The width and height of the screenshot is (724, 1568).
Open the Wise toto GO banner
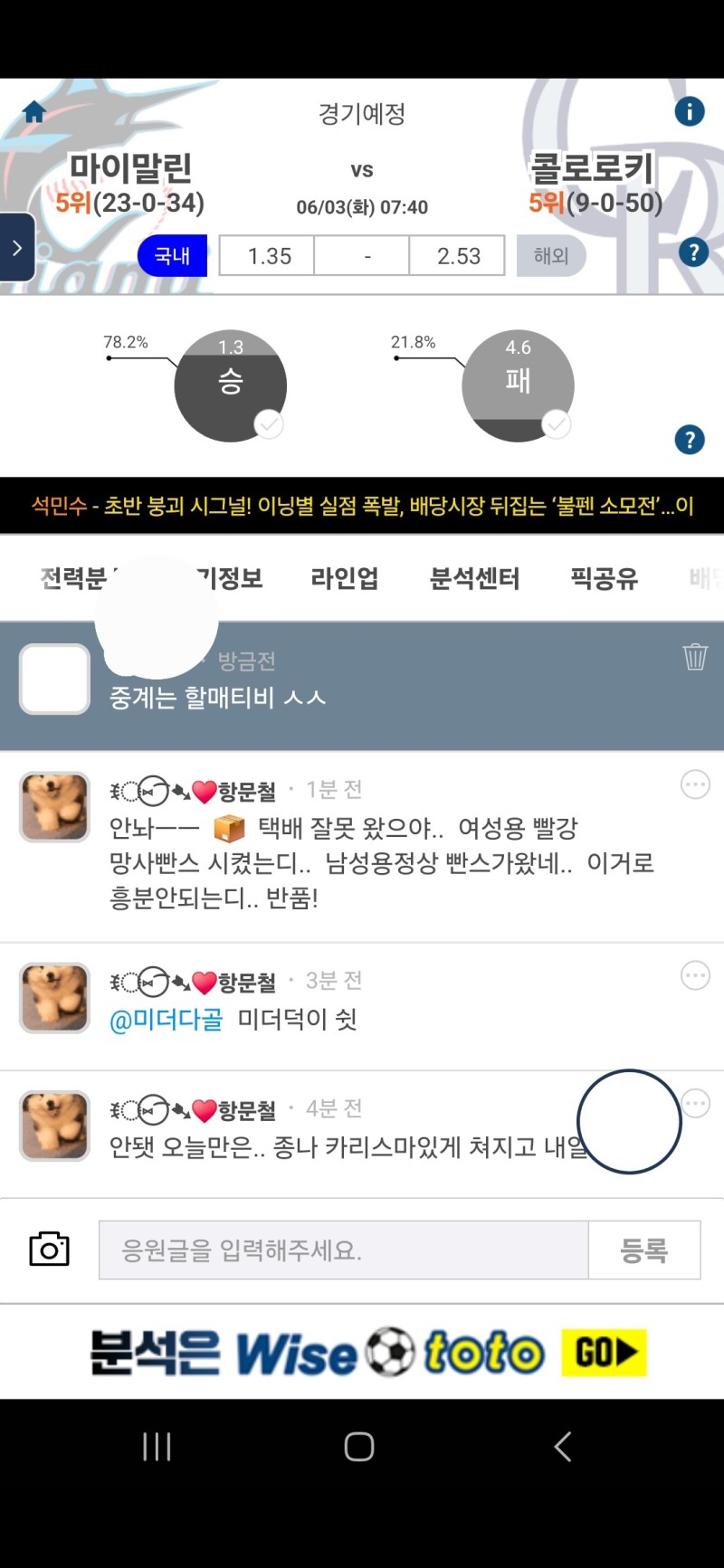(362, 1353)
